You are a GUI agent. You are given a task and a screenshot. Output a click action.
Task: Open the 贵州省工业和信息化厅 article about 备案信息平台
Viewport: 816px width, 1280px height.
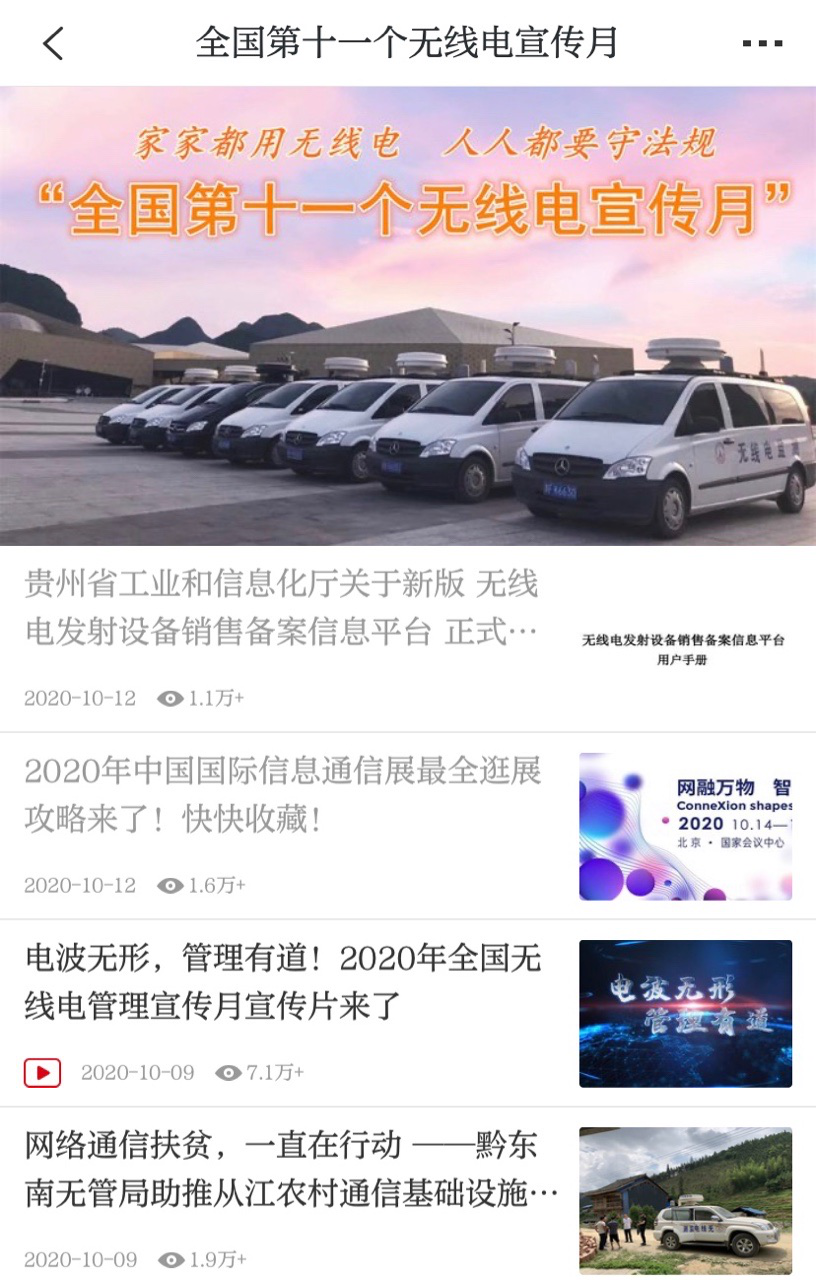click(282, 608)
